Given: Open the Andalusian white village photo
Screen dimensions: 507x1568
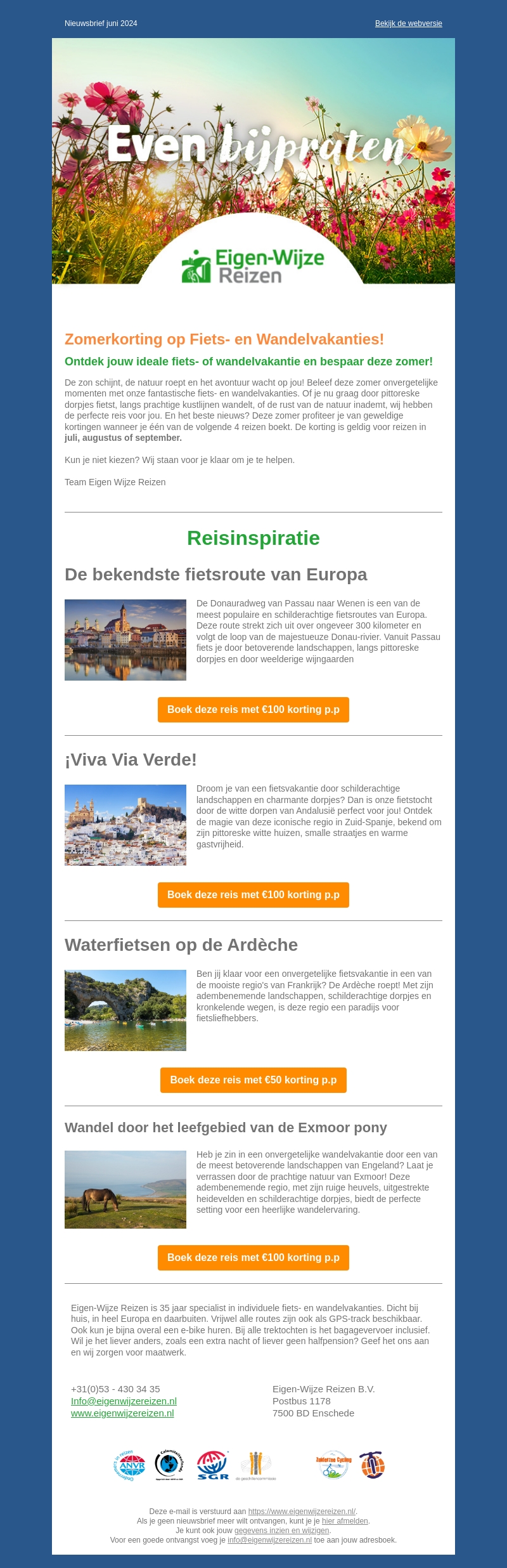Looking at the screenshot, I should point(125,825).
